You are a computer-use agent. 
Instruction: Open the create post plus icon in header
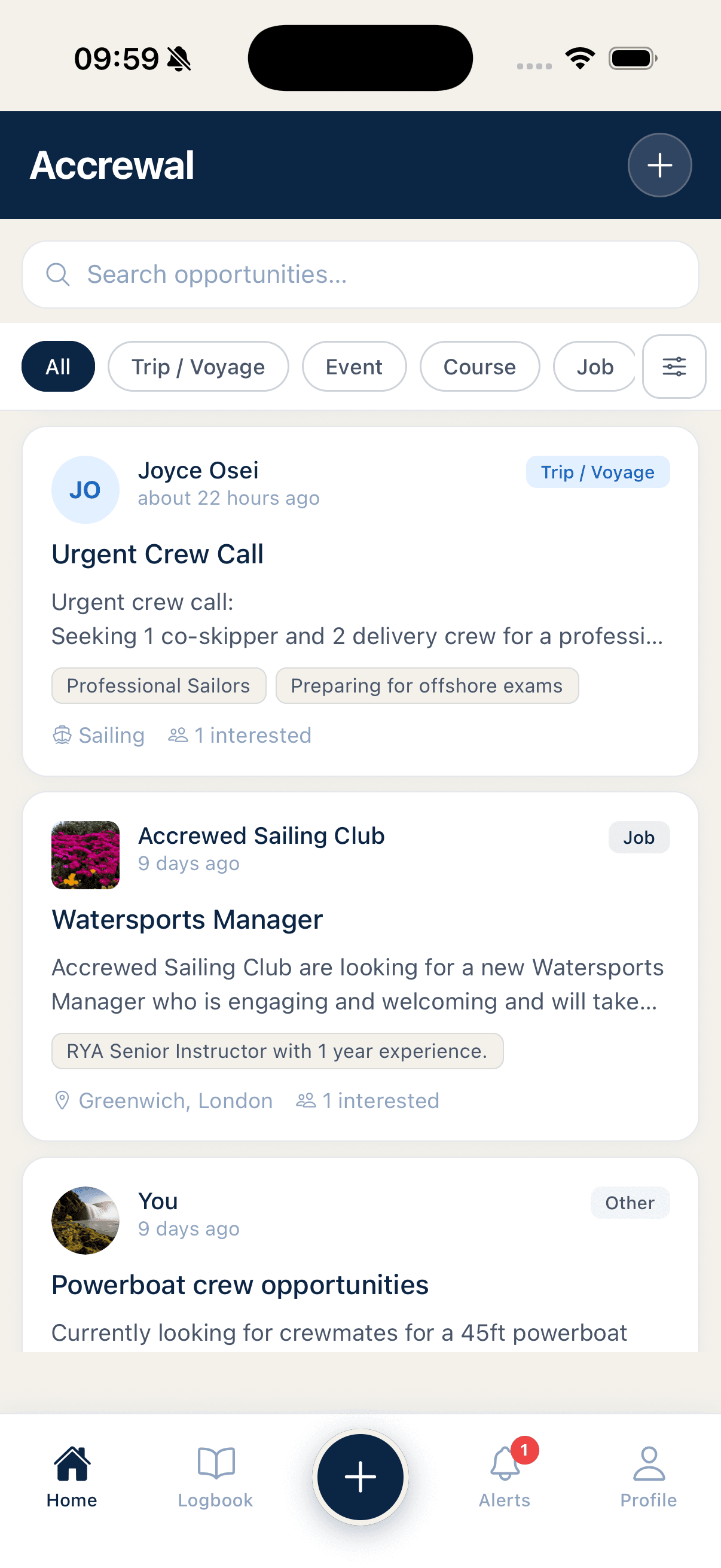[x=659, y=165]
